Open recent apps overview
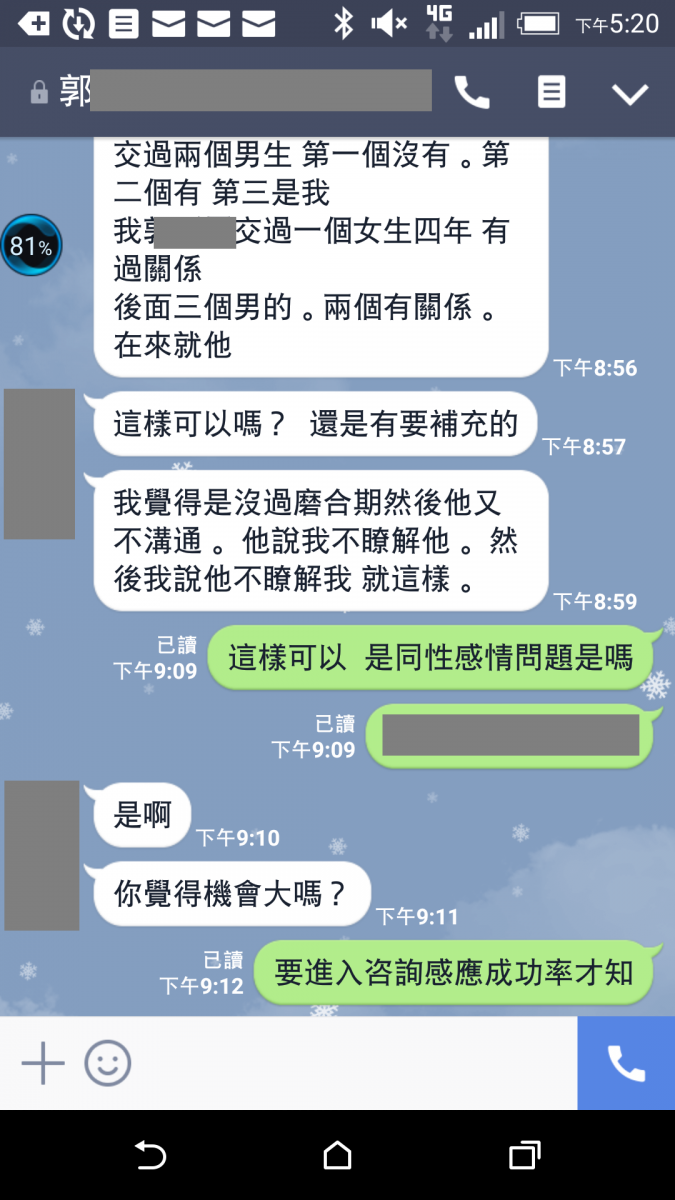The image size is (675, 1200). 524,1156
